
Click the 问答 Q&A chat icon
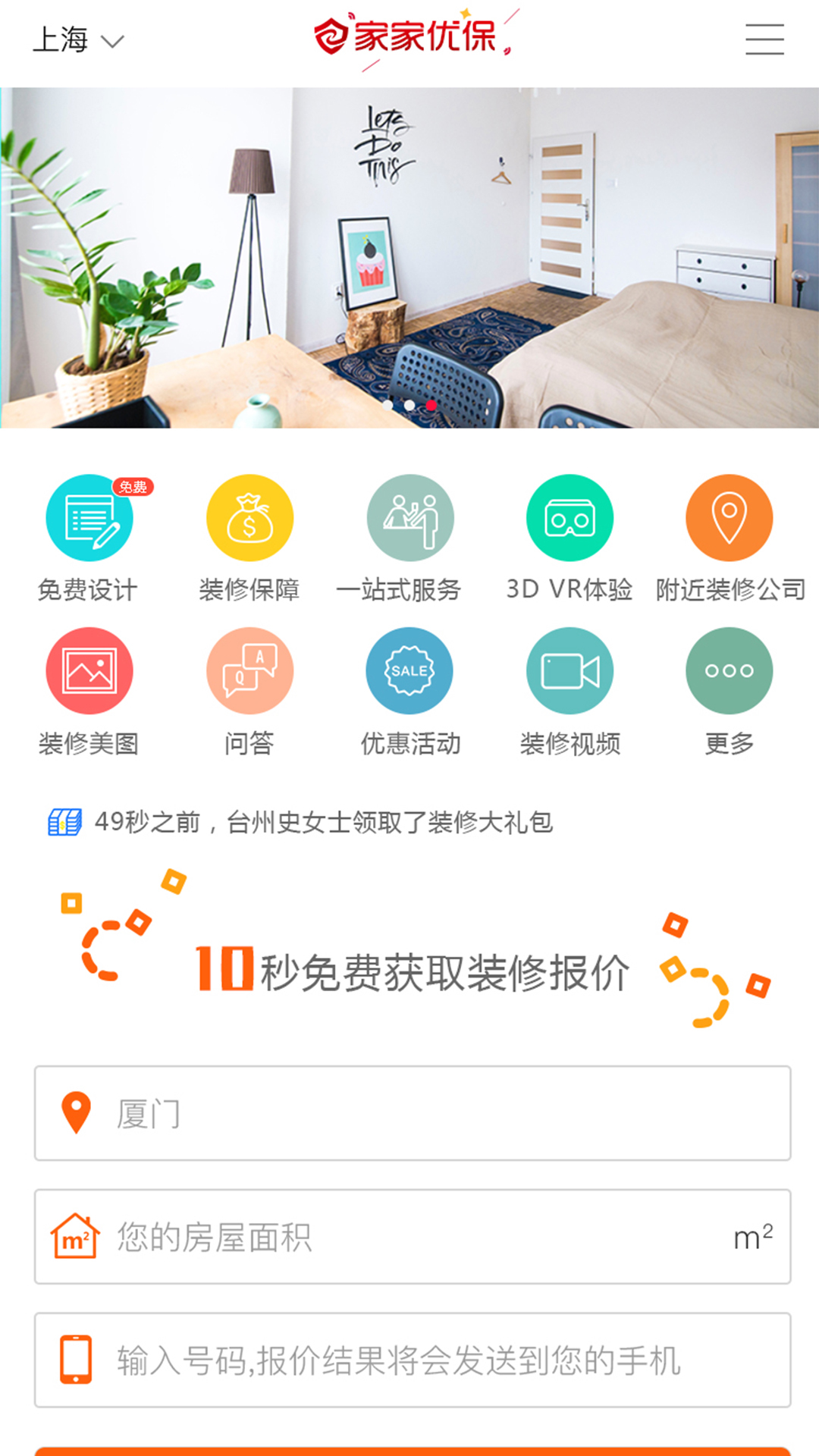point(249,671)
